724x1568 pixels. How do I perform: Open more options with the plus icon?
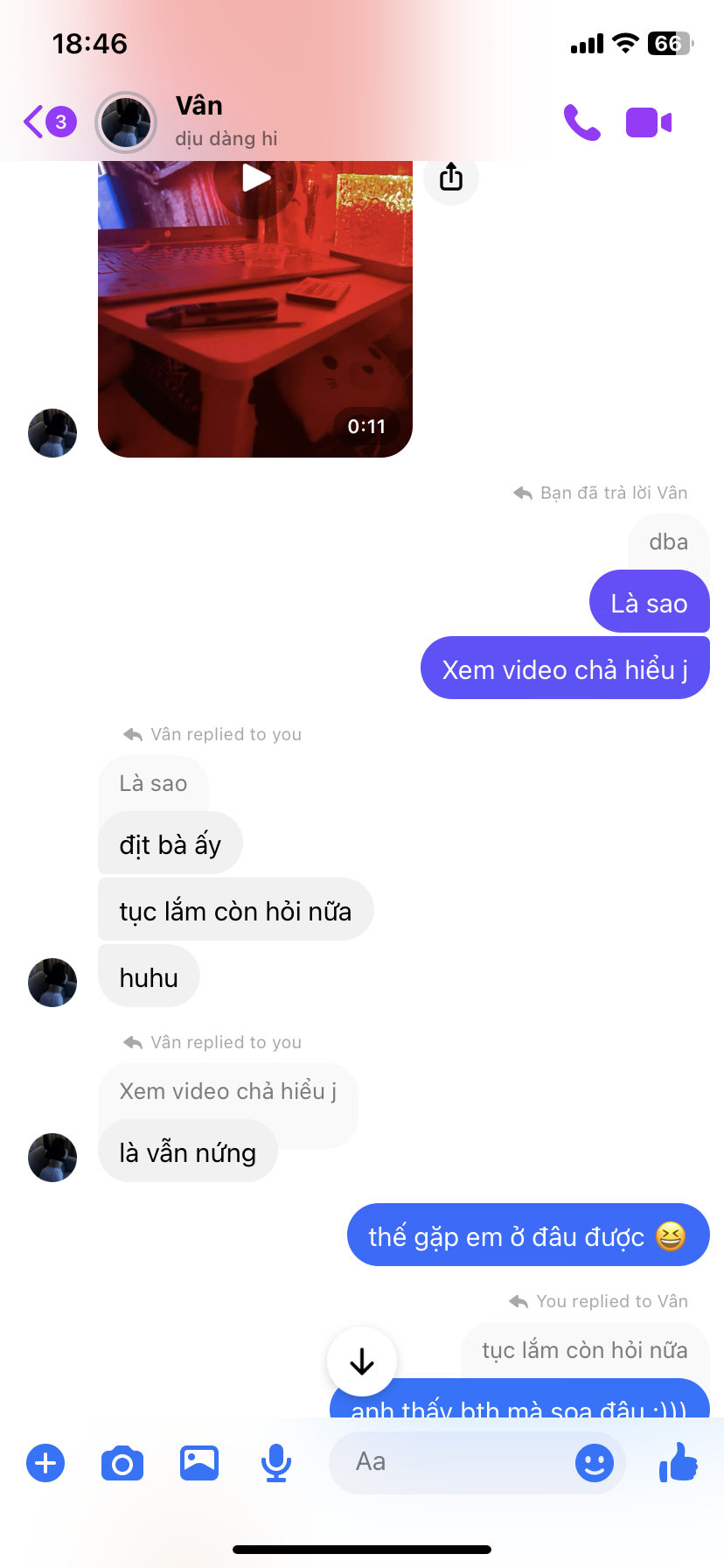[x=45, y=1462]
